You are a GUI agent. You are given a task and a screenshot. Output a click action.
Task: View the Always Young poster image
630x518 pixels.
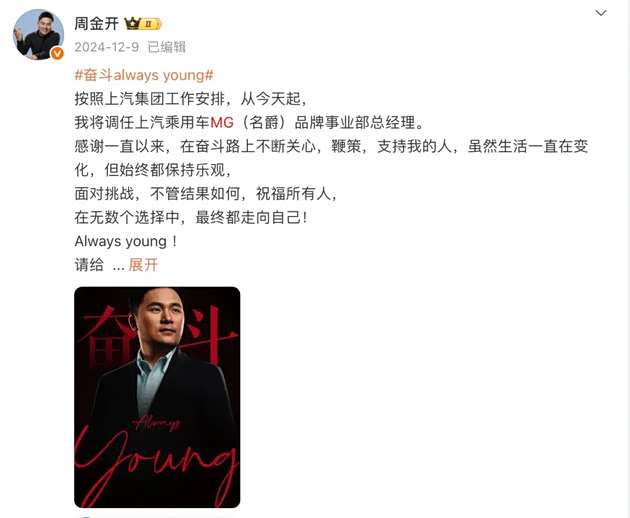157,396
